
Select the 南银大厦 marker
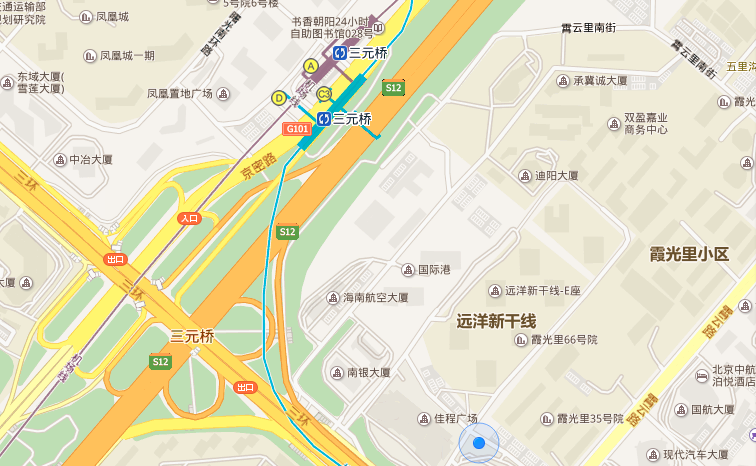pyautogui.click(x=337, y=372)
